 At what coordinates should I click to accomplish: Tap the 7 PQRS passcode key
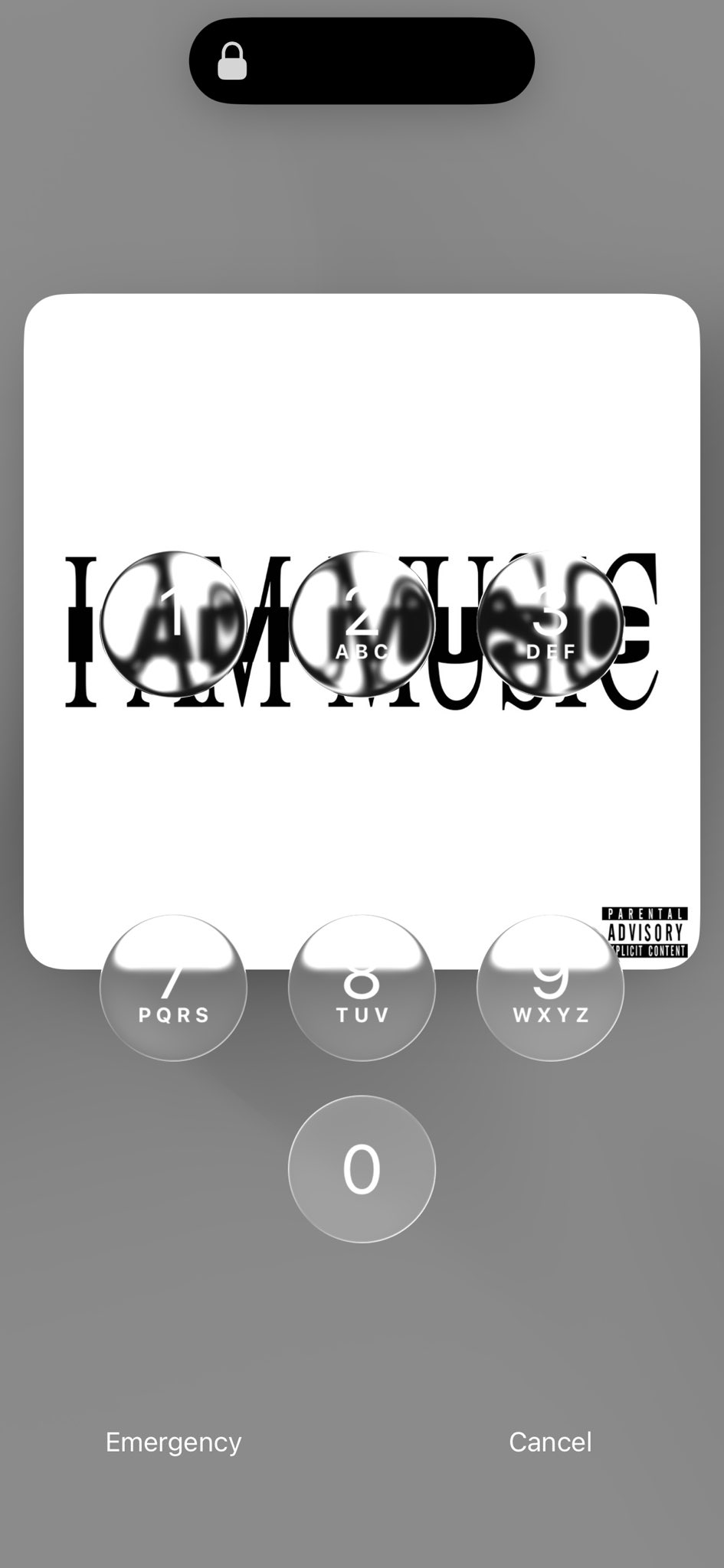[174, 988]
